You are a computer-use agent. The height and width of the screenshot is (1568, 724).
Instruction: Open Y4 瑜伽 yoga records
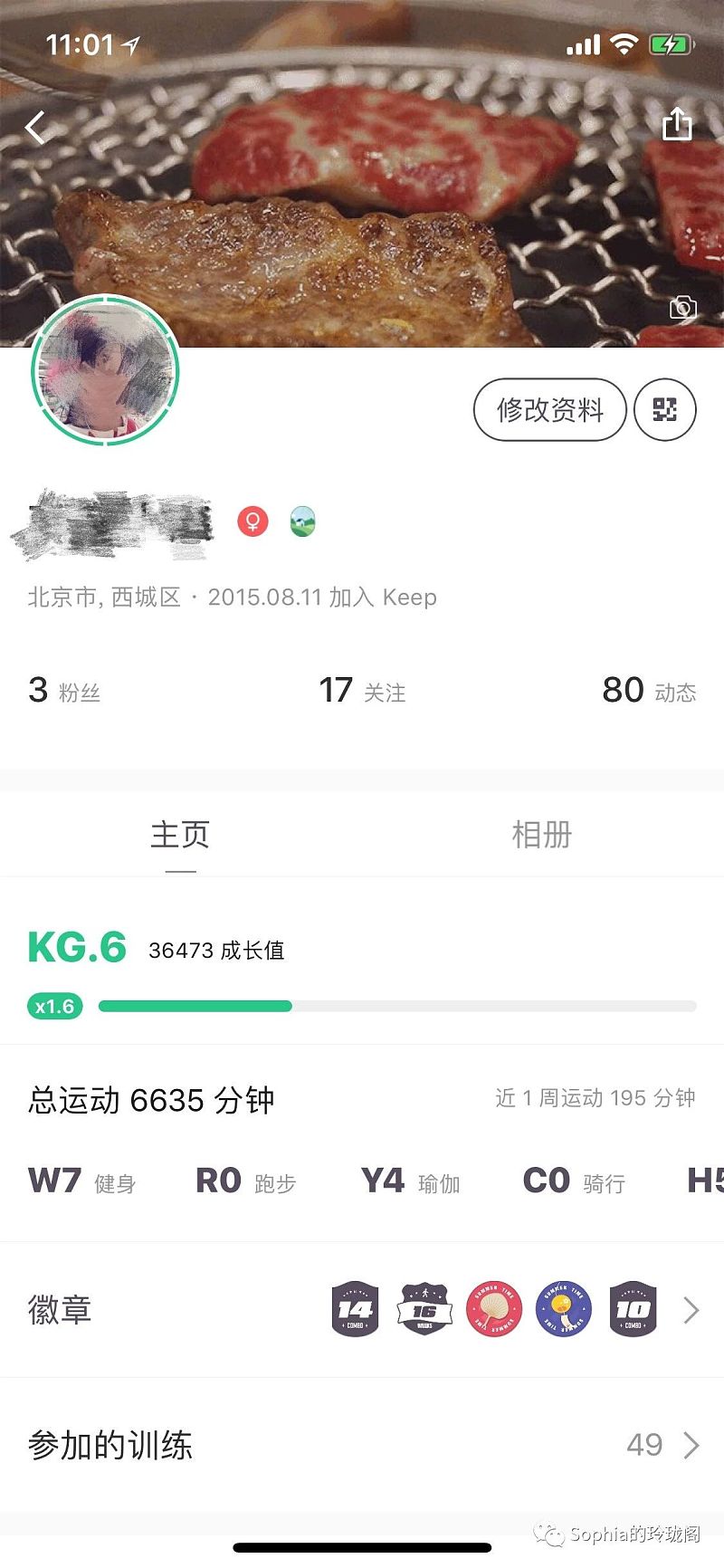(x=410, y=1181)
